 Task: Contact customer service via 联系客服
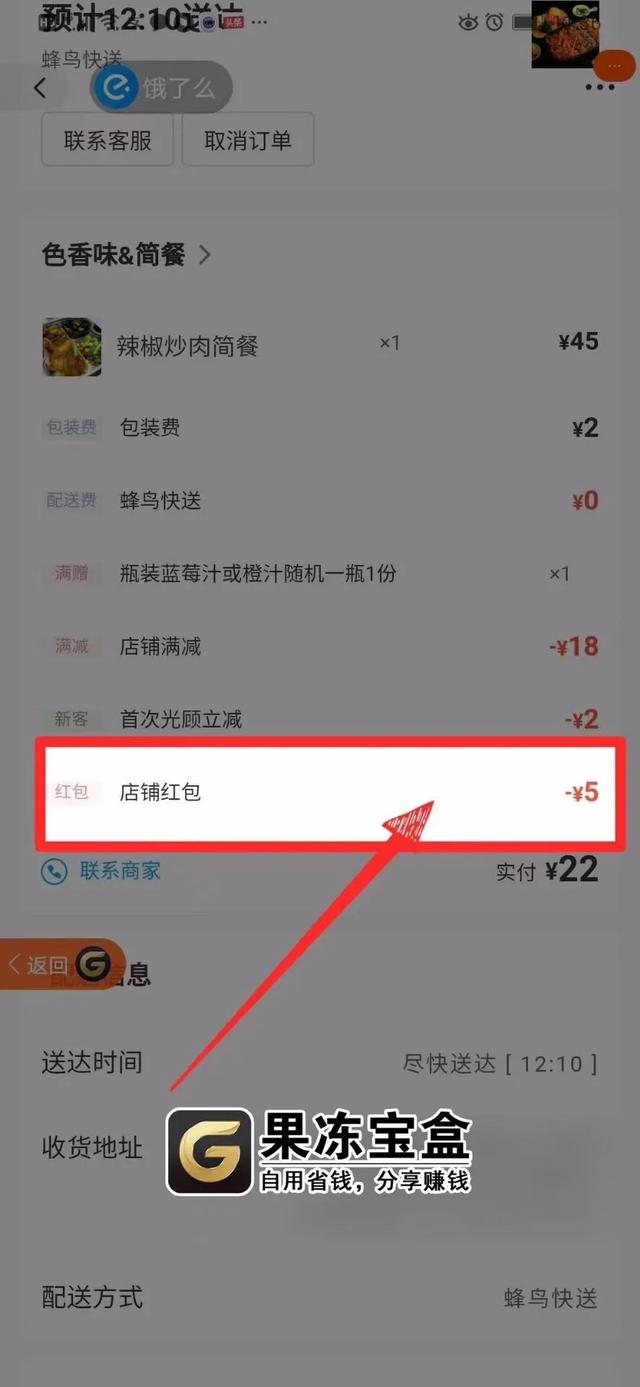click(x=107, y=141)
